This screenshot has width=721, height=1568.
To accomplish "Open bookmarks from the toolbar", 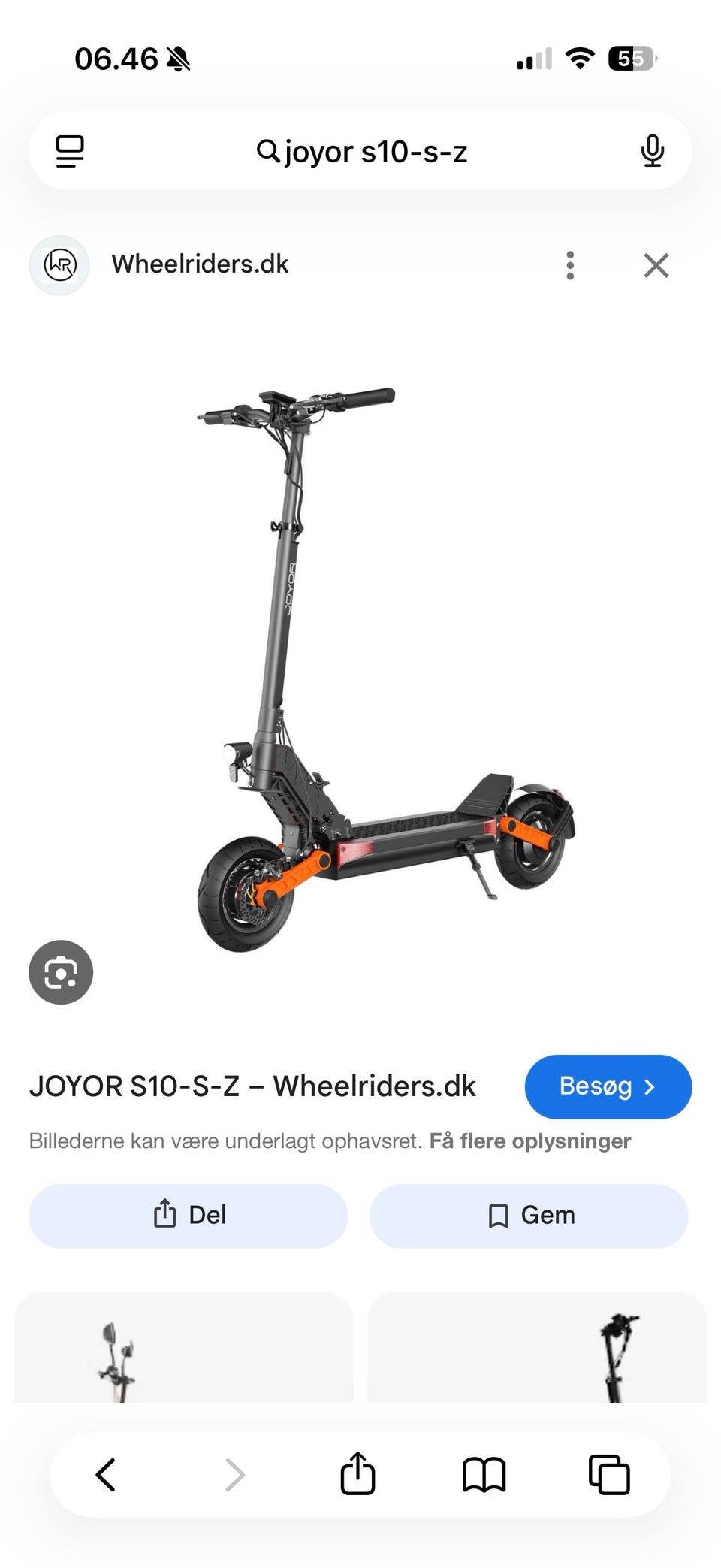I will pyautogui.click(x=484, y=1474).
